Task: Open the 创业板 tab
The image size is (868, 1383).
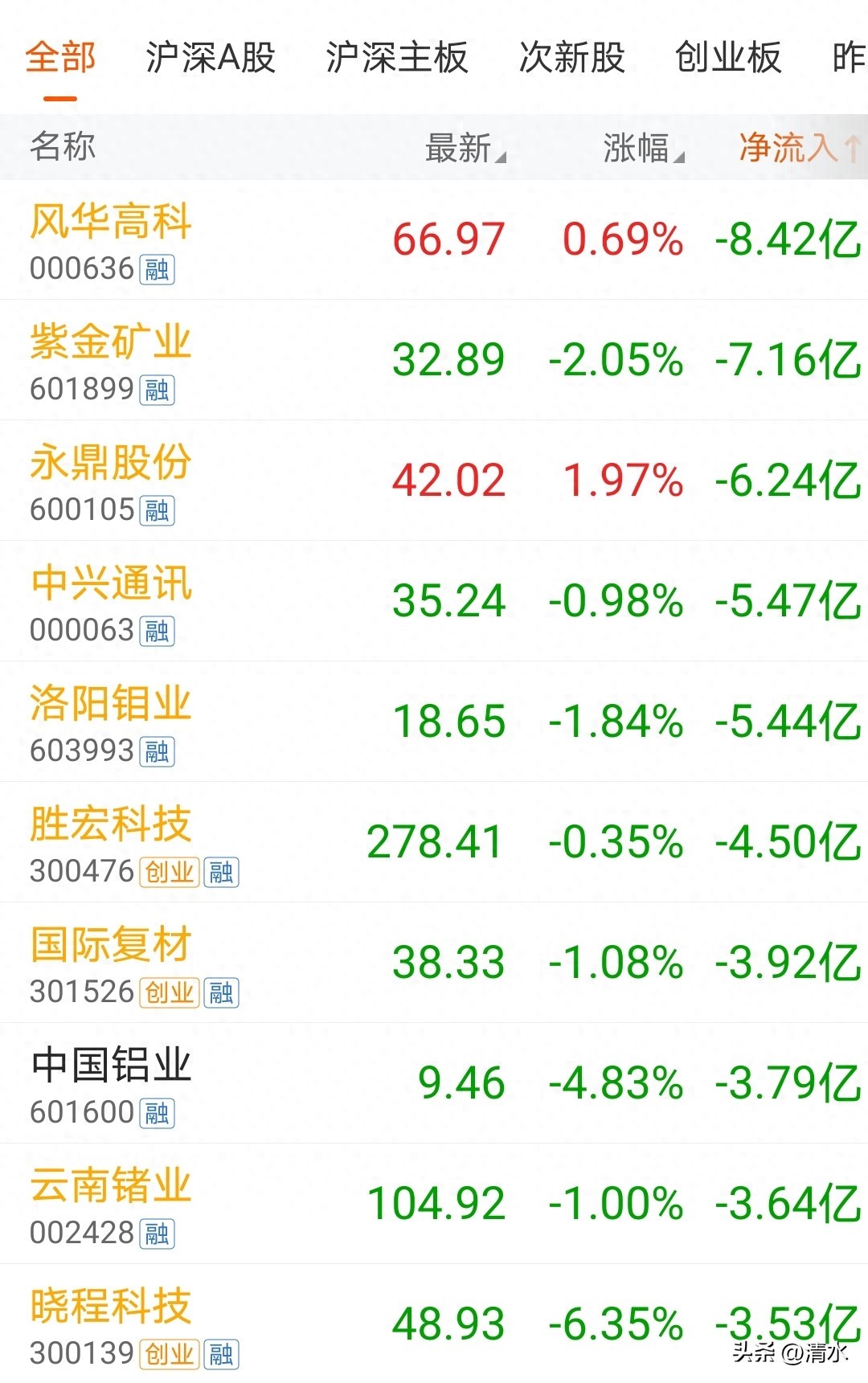Action: pos(728,58)
